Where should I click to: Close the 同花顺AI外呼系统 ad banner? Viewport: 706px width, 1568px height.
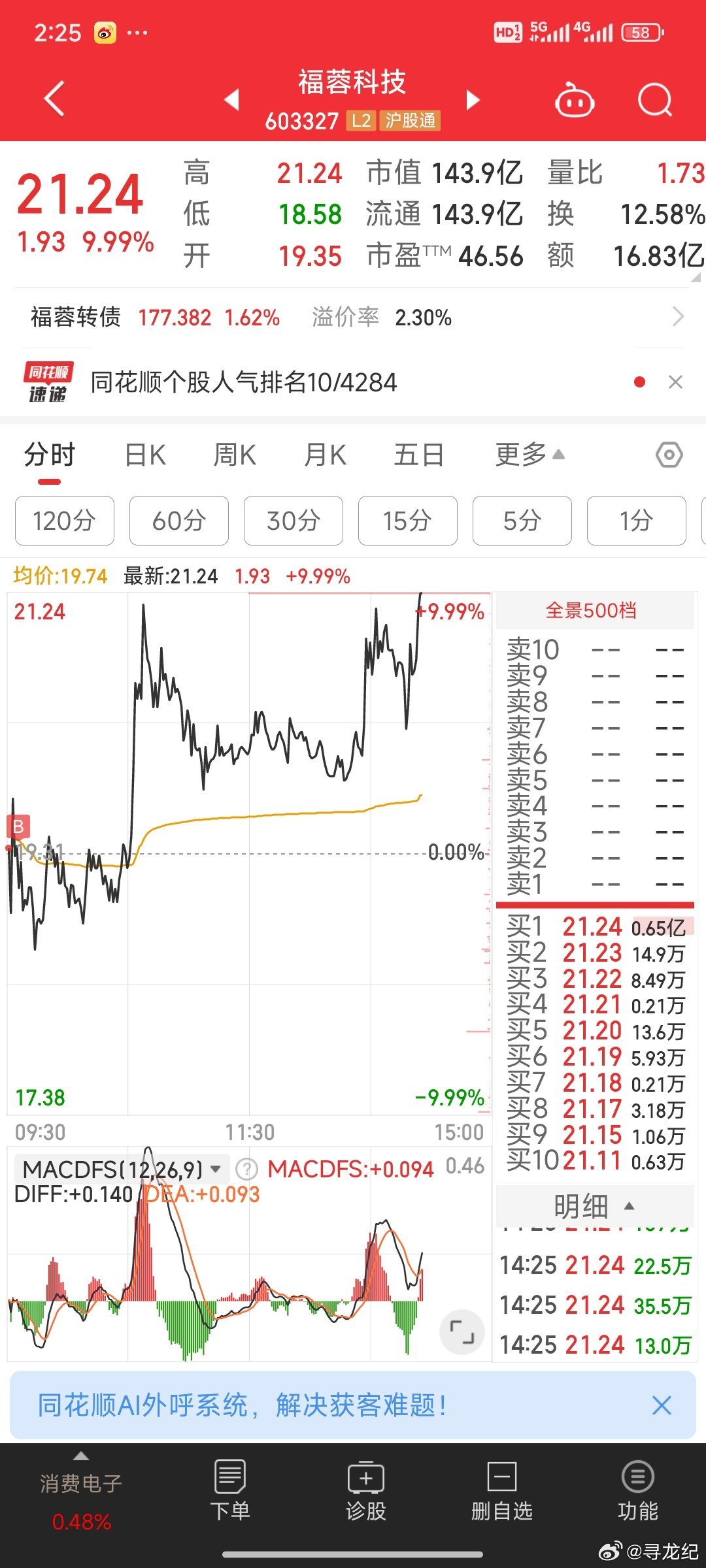click(662, 1405)
